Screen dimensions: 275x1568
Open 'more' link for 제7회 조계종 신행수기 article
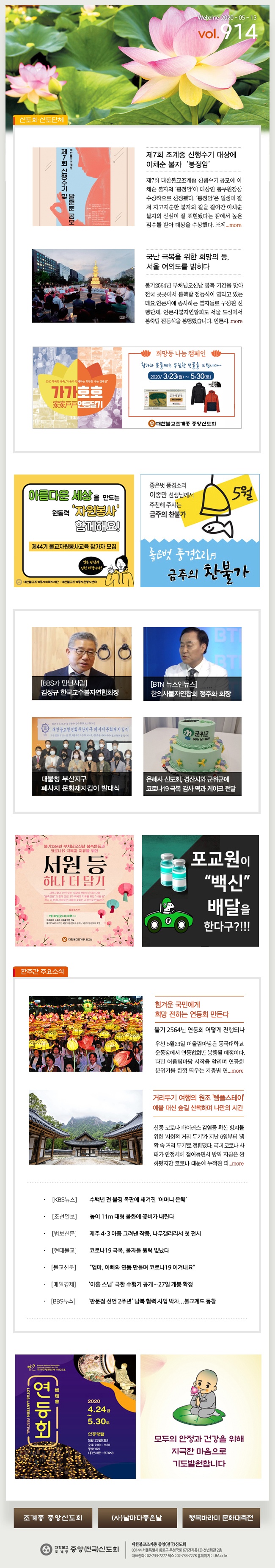click(234, 225)
